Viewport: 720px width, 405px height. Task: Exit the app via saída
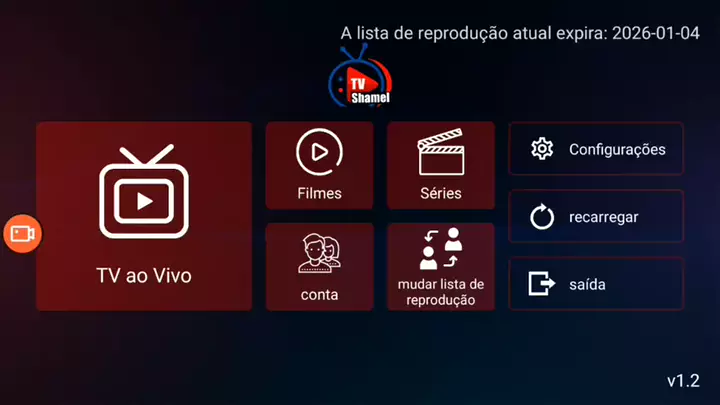596,284
